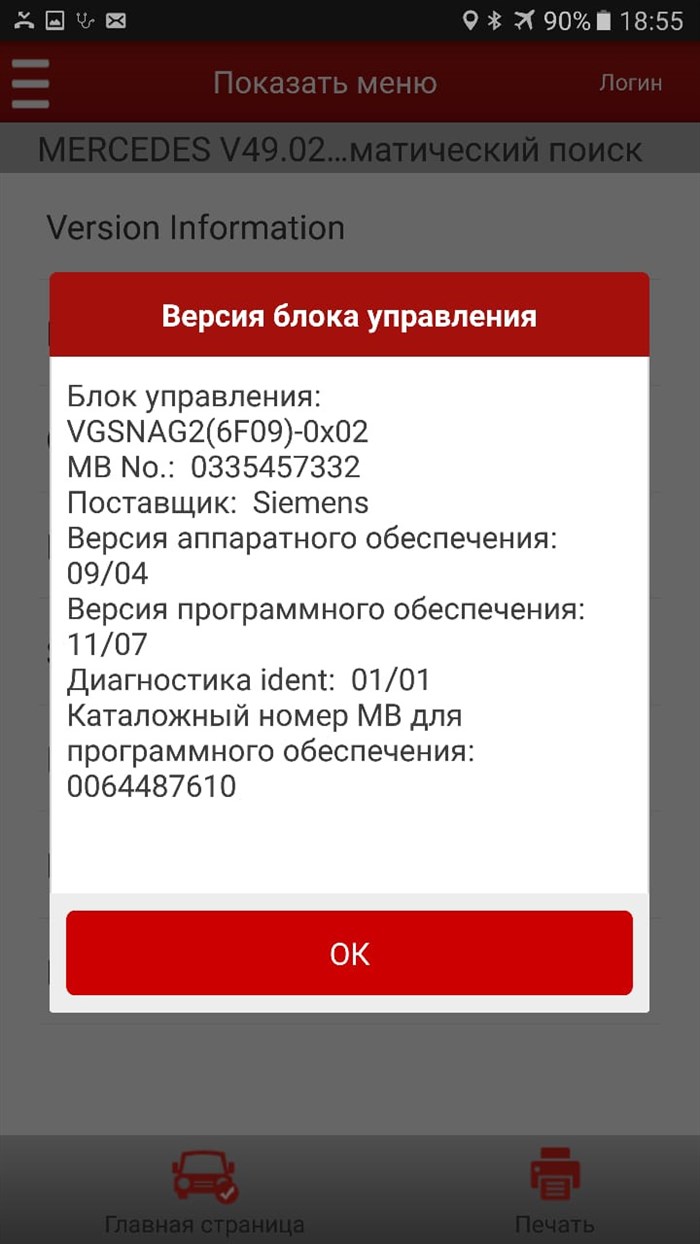Go to Главная страница
The width and height of the screenshot is (700, 1244).
[x=204, y=1192]
